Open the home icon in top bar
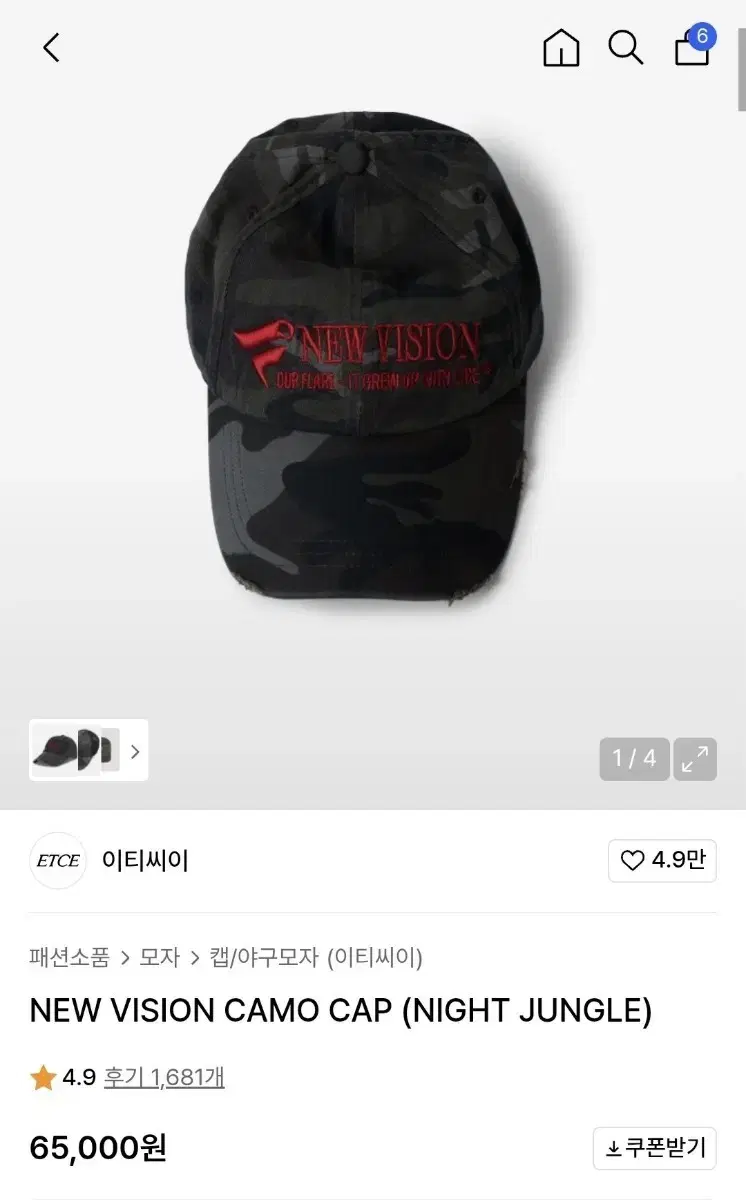Viewport: 746px width, 1200px height. (561, 47)
